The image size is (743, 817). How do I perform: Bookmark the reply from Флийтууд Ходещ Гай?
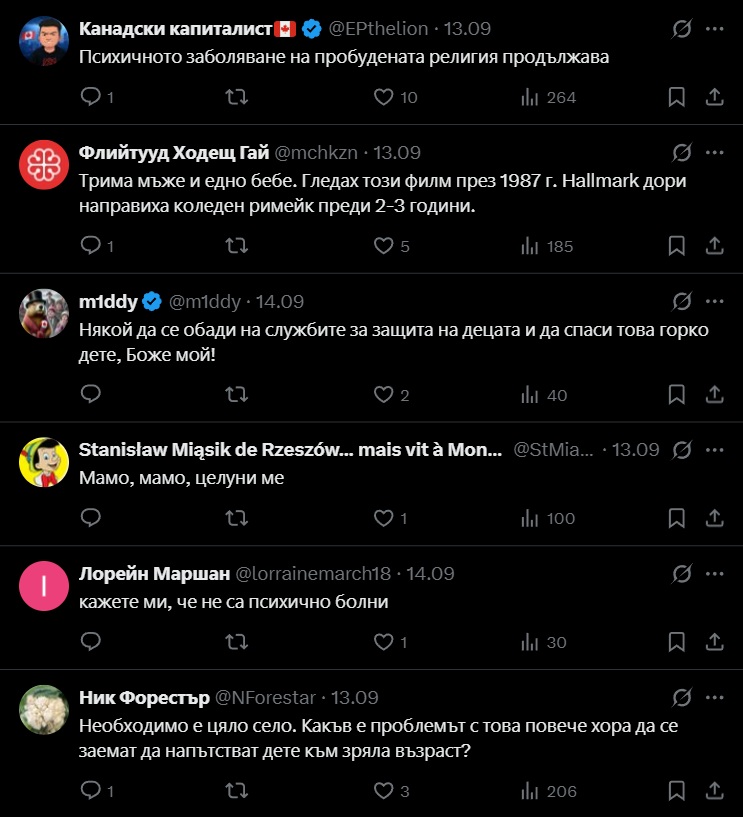click(676, 246)
